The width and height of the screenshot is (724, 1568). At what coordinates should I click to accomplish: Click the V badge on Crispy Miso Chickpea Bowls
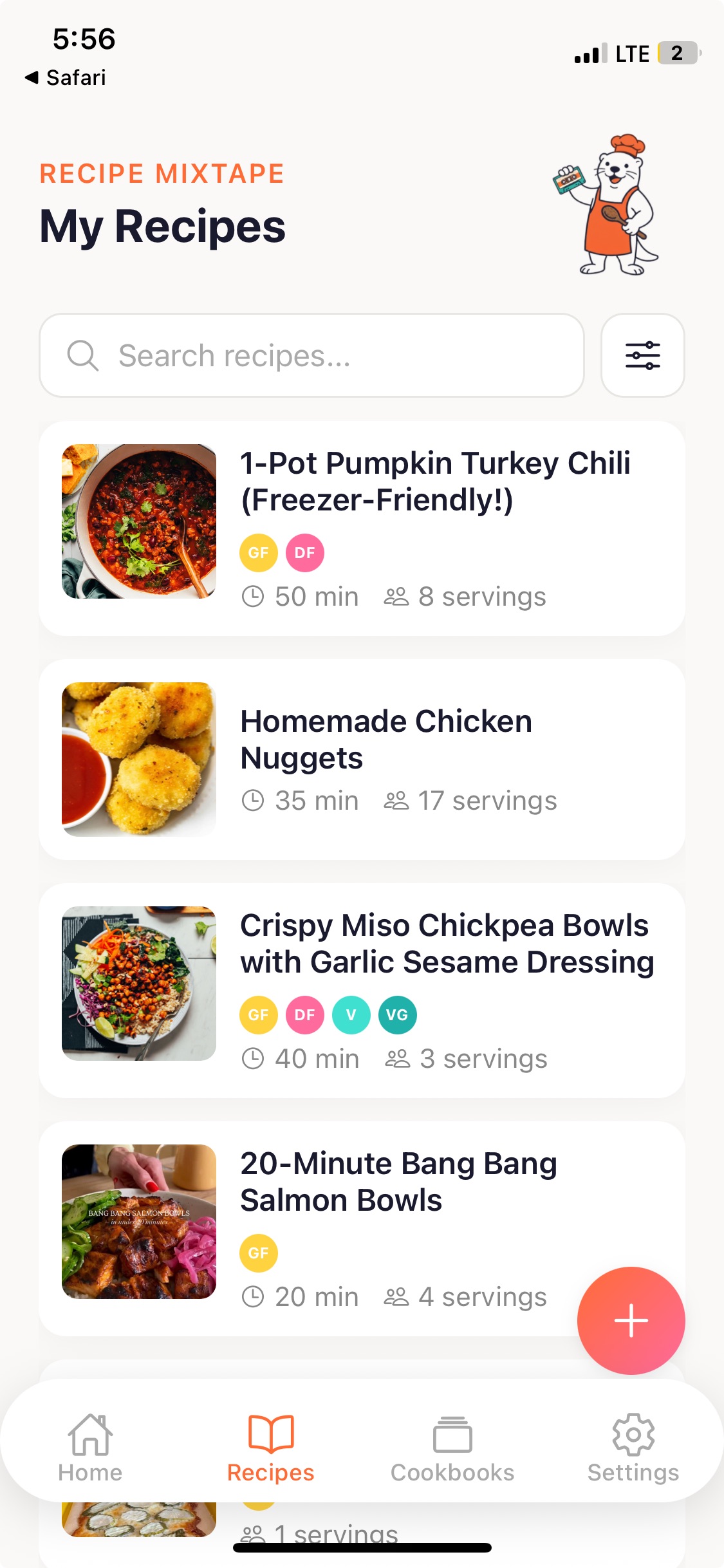pos(351,1014)
